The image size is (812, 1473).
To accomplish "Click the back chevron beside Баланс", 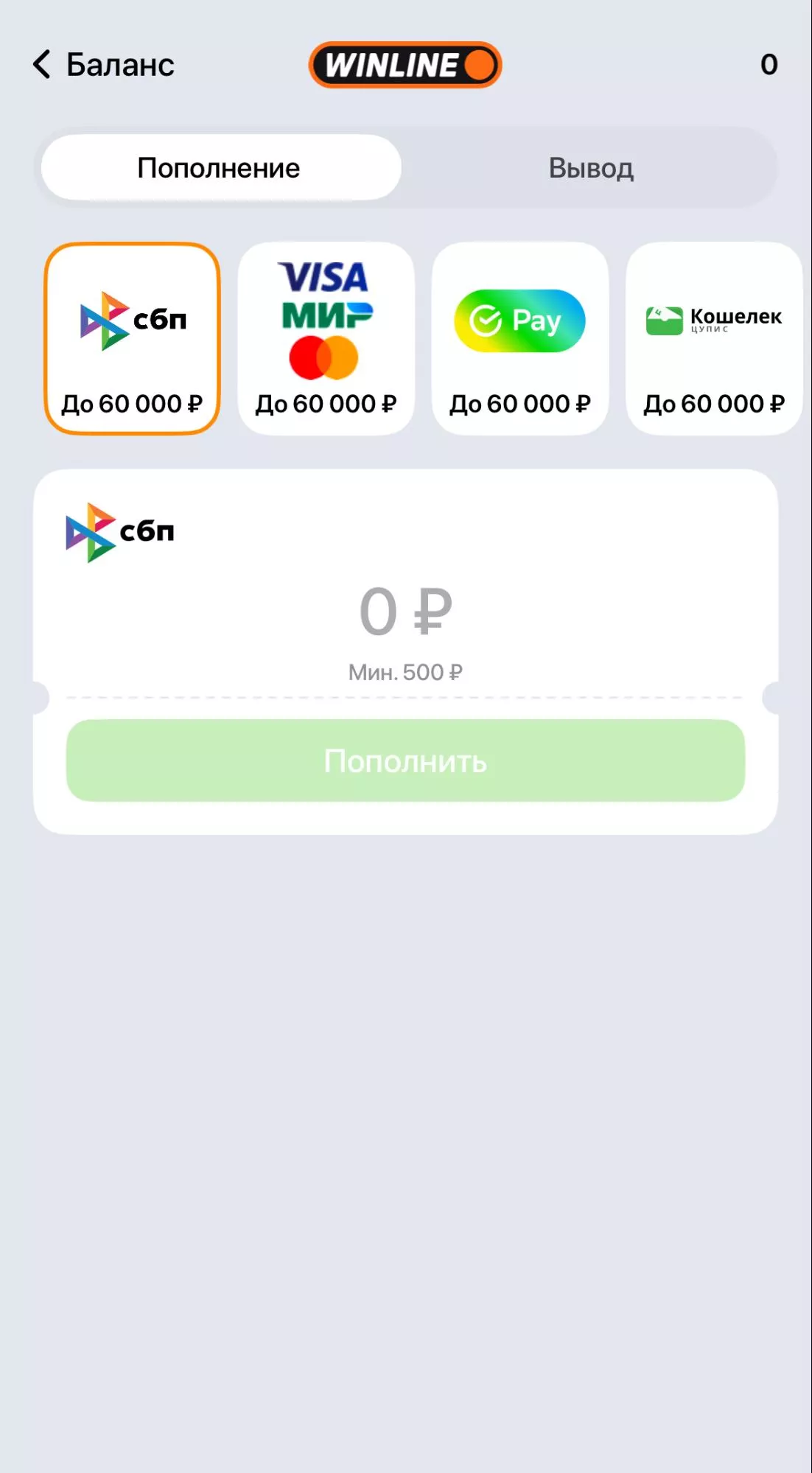I will [x=42, y=64].
